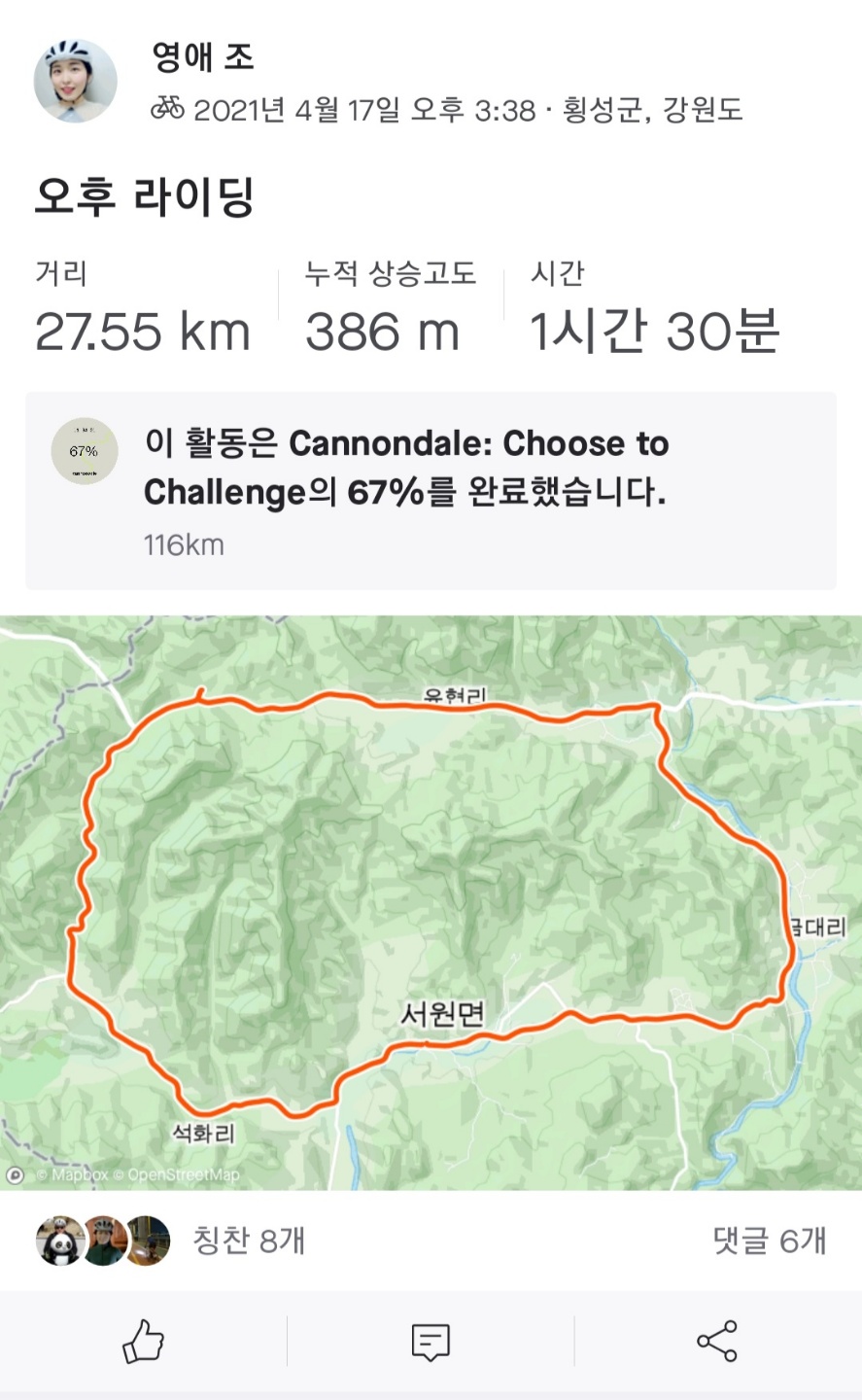
Task: Open the route map of the ride
Action: (x=431, y=902)
